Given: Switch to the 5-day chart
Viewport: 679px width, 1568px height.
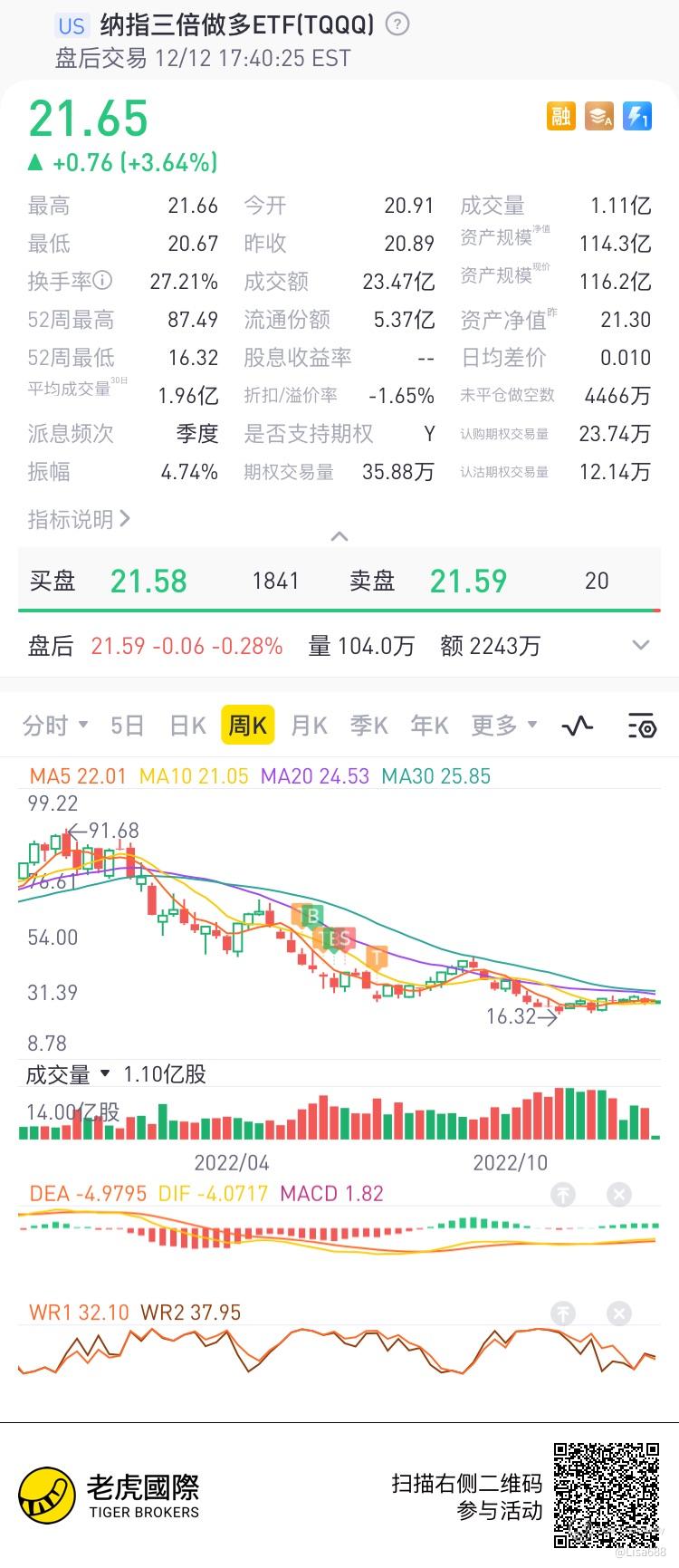Looking at the screenshot, I should [128, 726].
